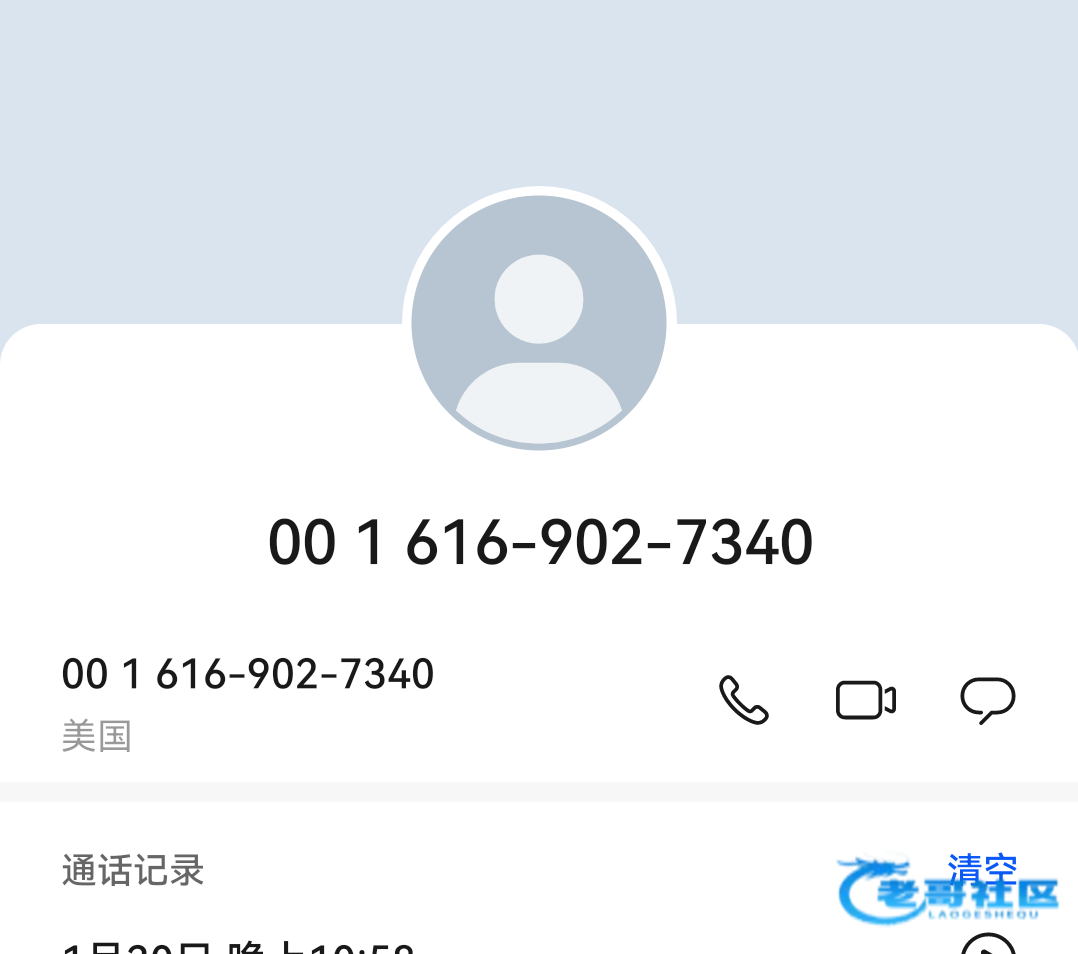Start a video call with this number
The image size is (1078, 954).
point(865,700)
